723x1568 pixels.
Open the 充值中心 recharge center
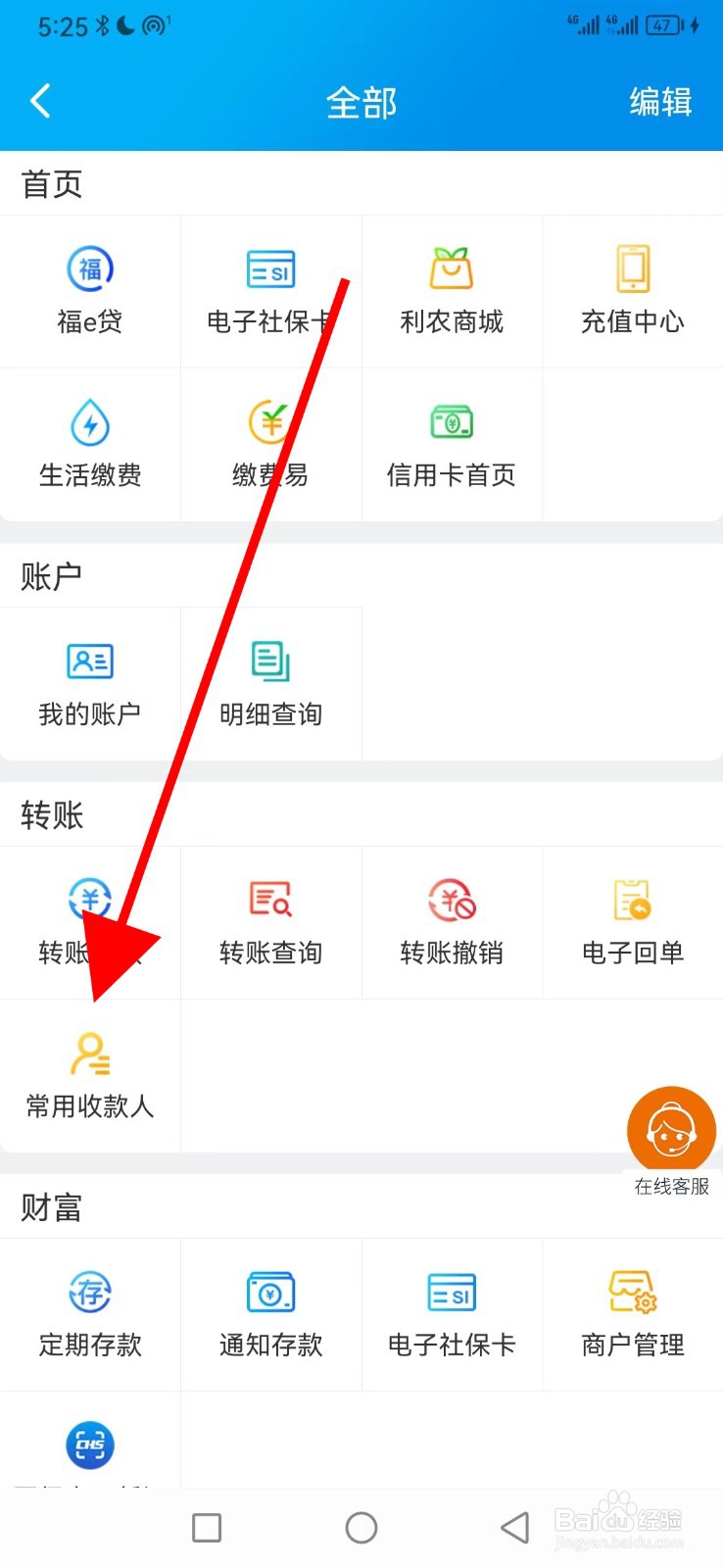click(632, 291)
